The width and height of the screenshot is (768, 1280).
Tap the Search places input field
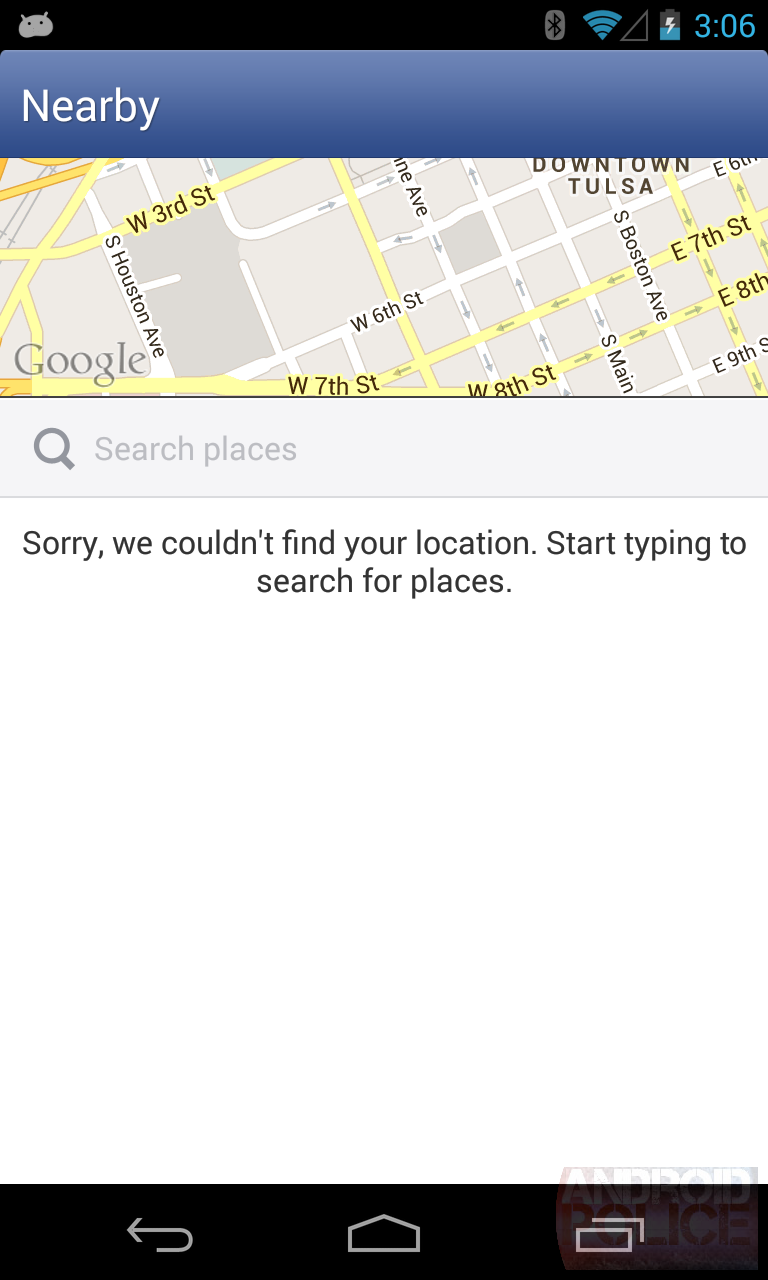[300, 449]
